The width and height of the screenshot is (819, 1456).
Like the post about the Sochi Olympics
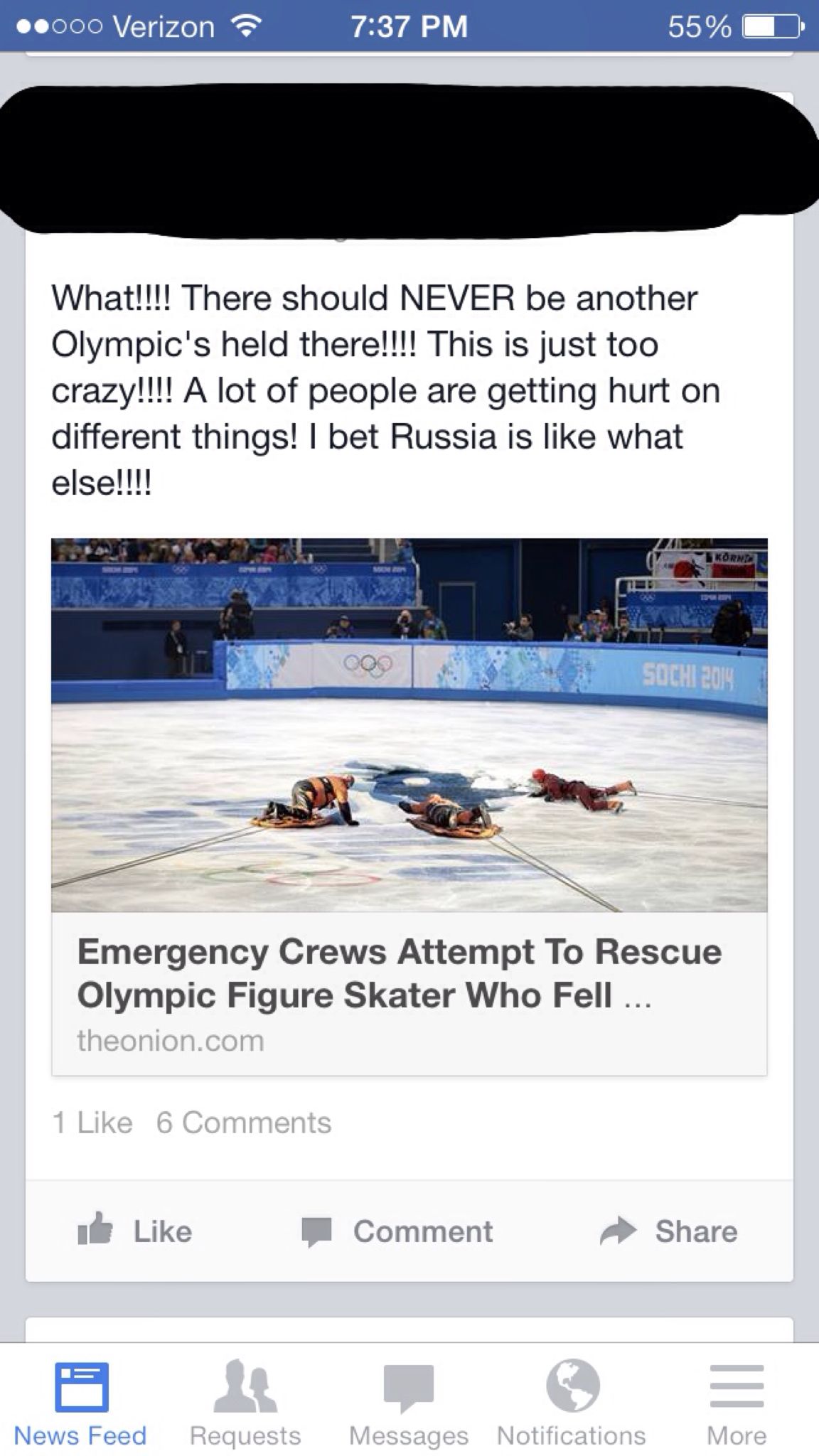point(135,1231)
